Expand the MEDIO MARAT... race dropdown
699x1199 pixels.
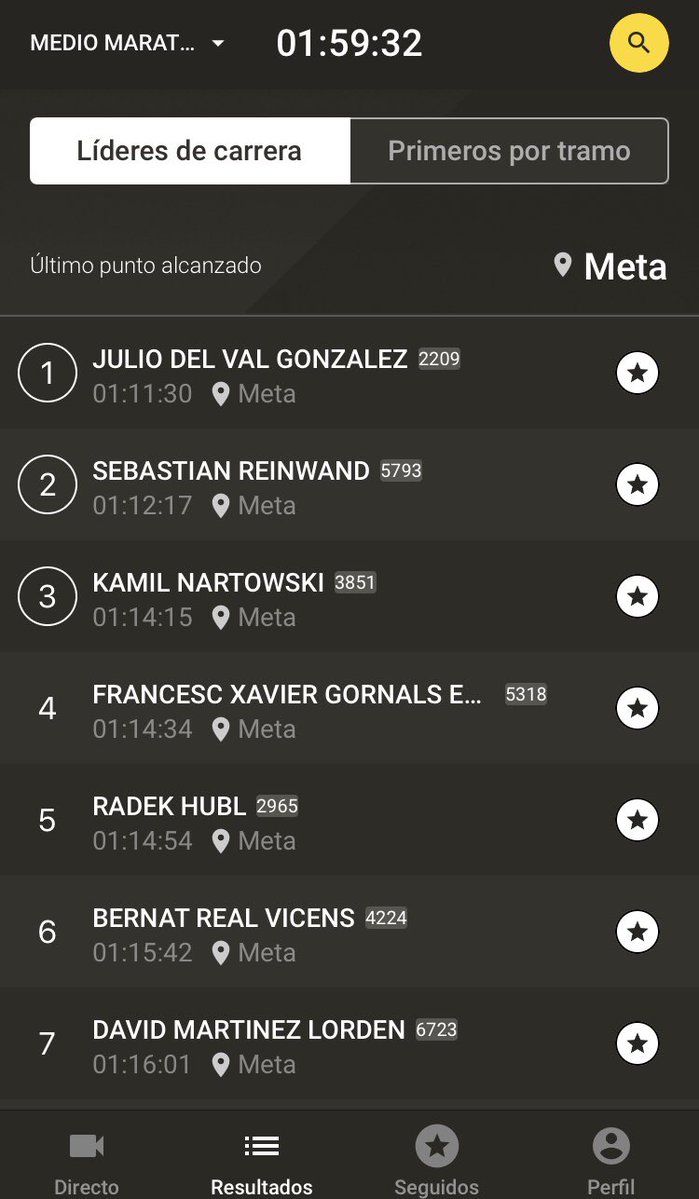pos(127,44)
